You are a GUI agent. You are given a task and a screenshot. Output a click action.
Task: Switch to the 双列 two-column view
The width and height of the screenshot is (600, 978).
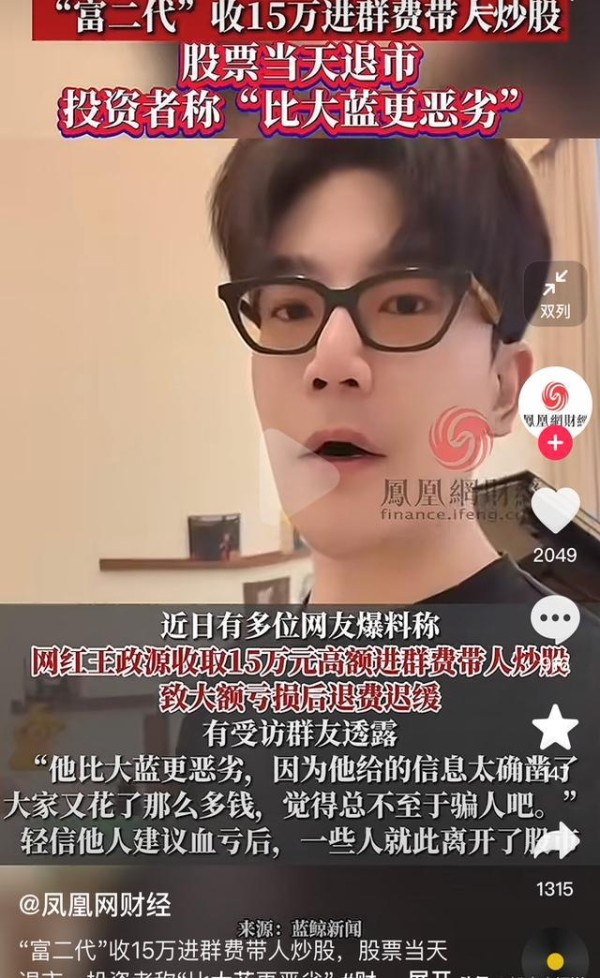pos(554,294)
